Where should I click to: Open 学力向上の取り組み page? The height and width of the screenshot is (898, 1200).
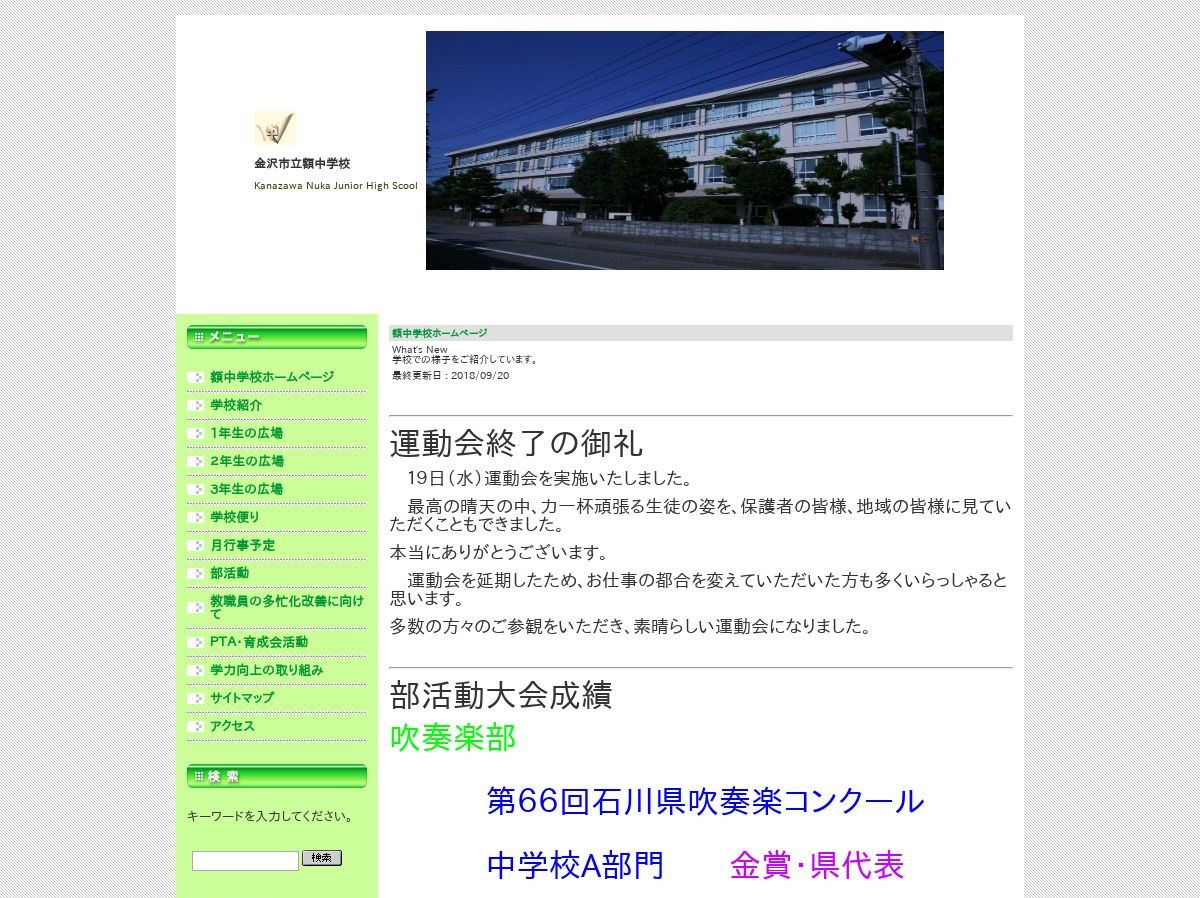click(266, 670)
